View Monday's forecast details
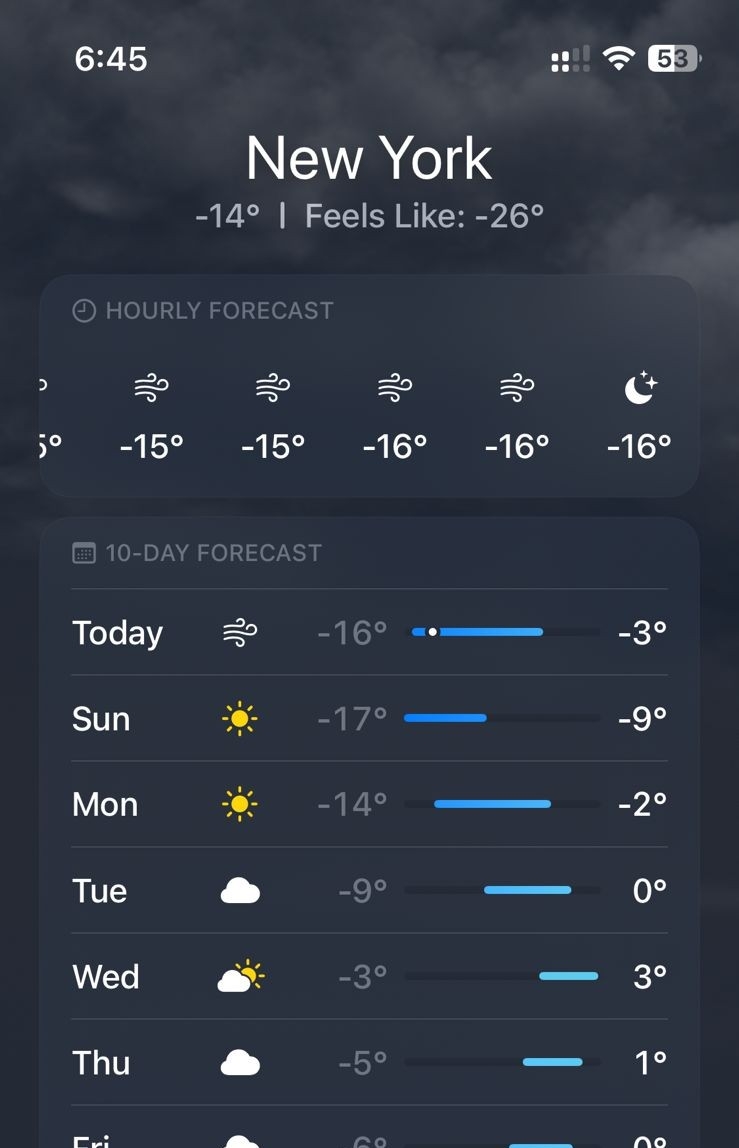739x1148 pixels. tap(368, 804)
